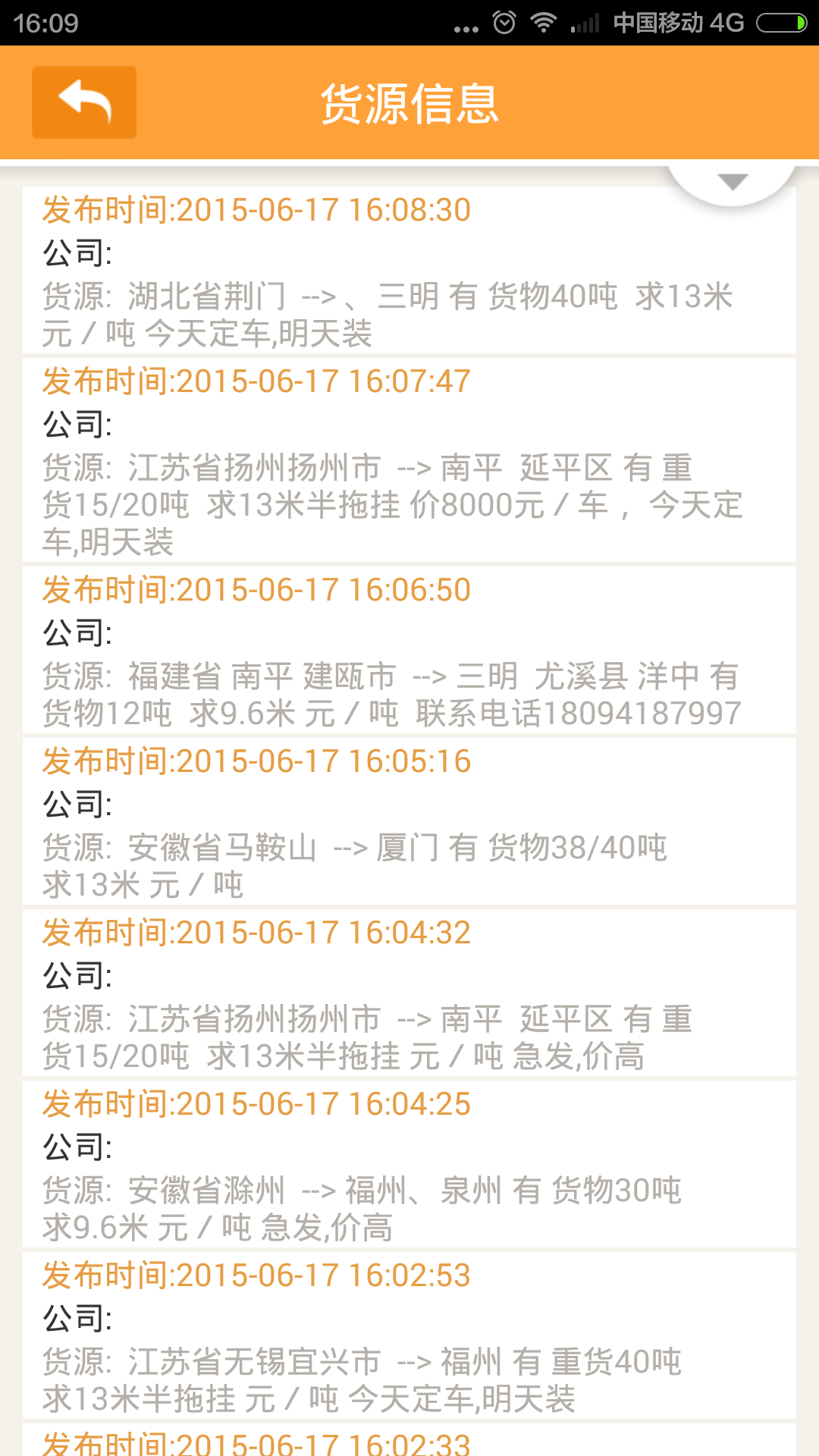
Task: Go back using the orange arrow button
Action: [x=84, y=102]
